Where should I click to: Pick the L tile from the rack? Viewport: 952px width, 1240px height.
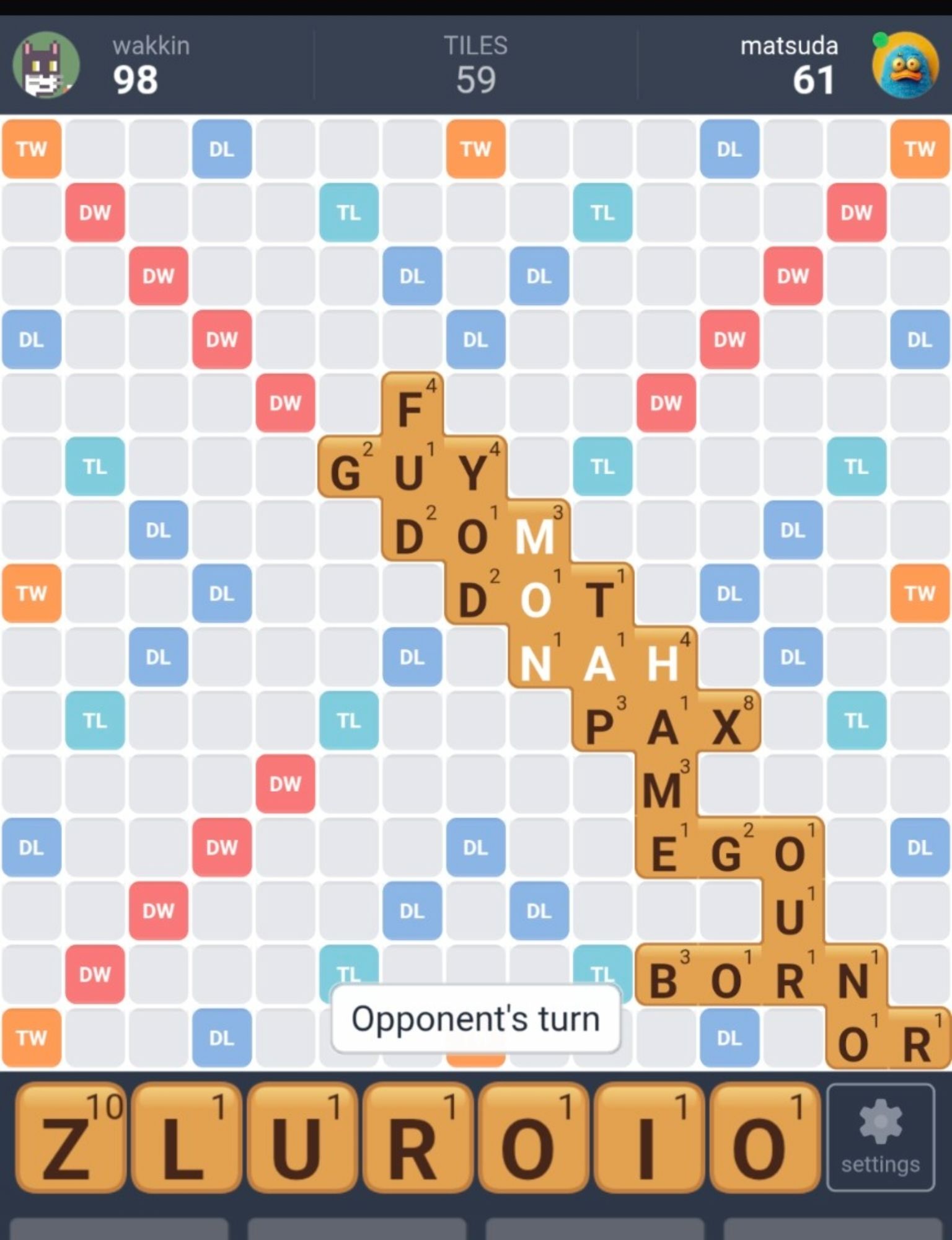(185, 1138)
